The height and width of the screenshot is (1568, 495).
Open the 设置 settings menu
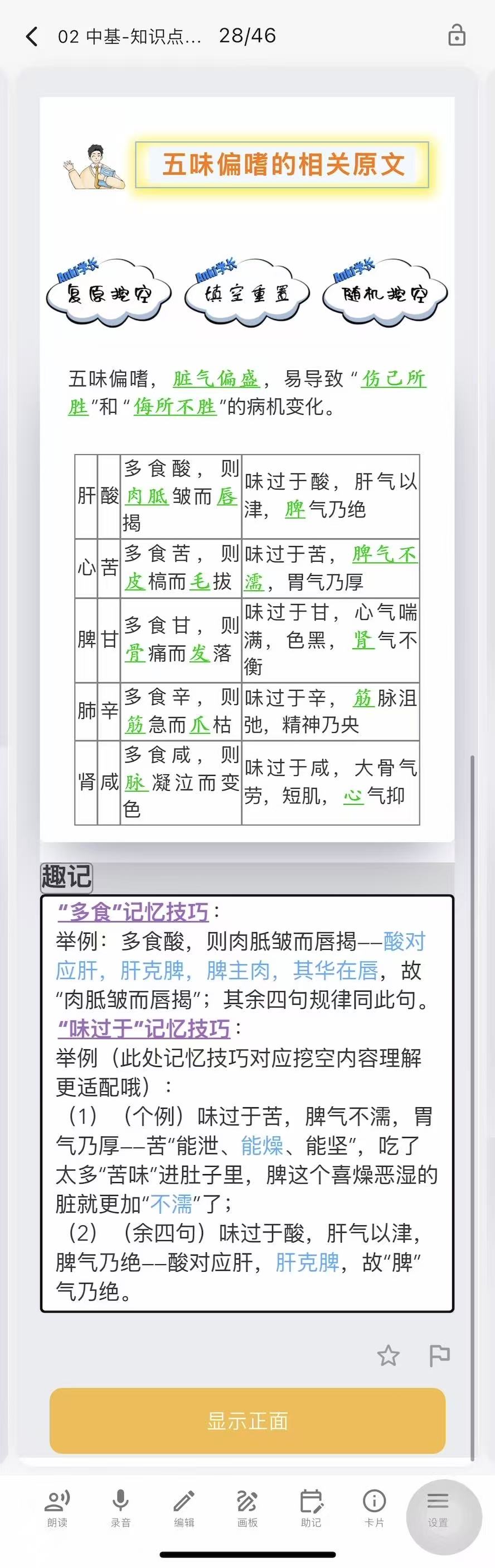click(438, 1509)
